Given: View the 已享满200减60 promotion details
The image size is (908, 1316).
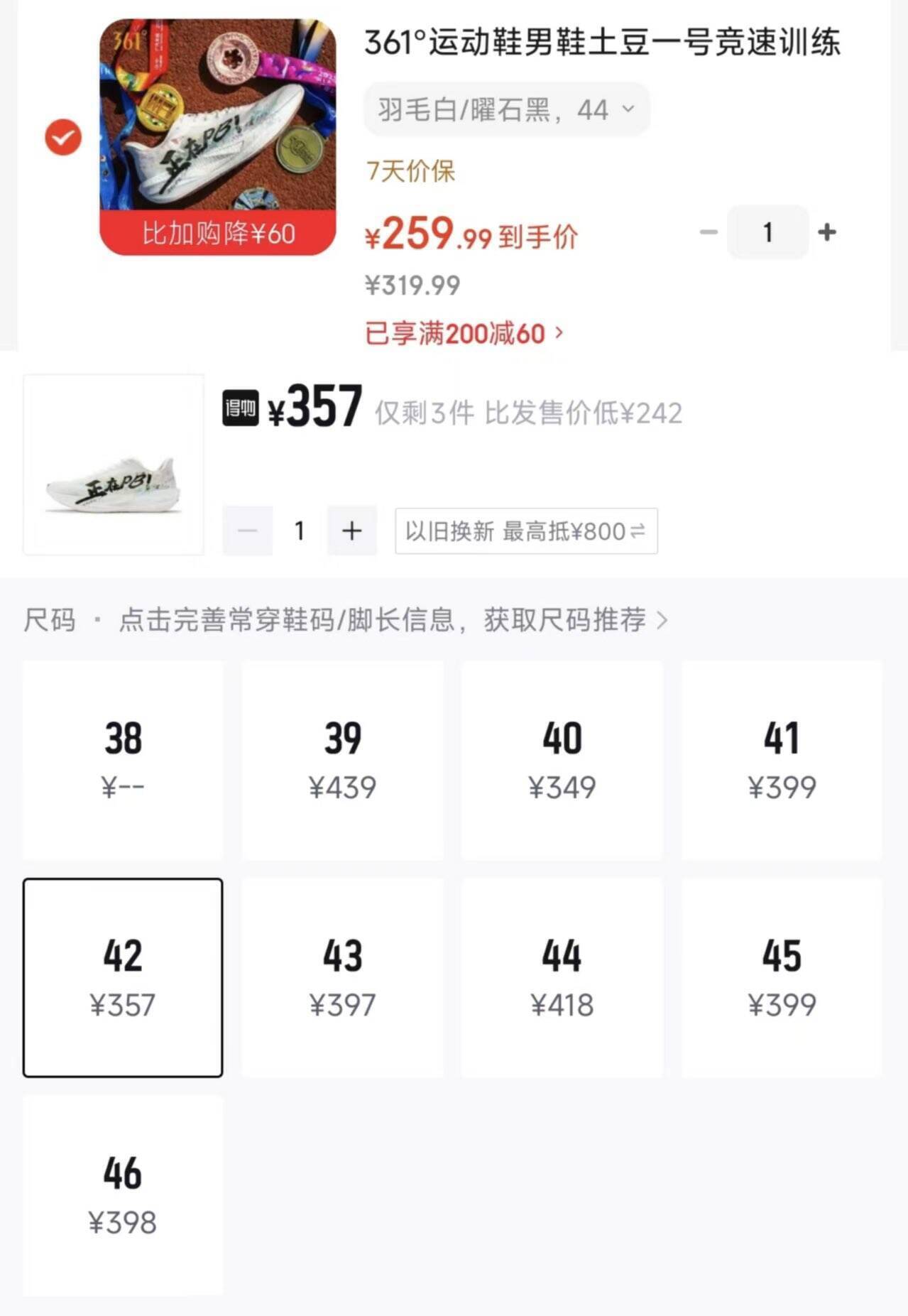Looking at the screenshot, I should (x=464, y=333).
